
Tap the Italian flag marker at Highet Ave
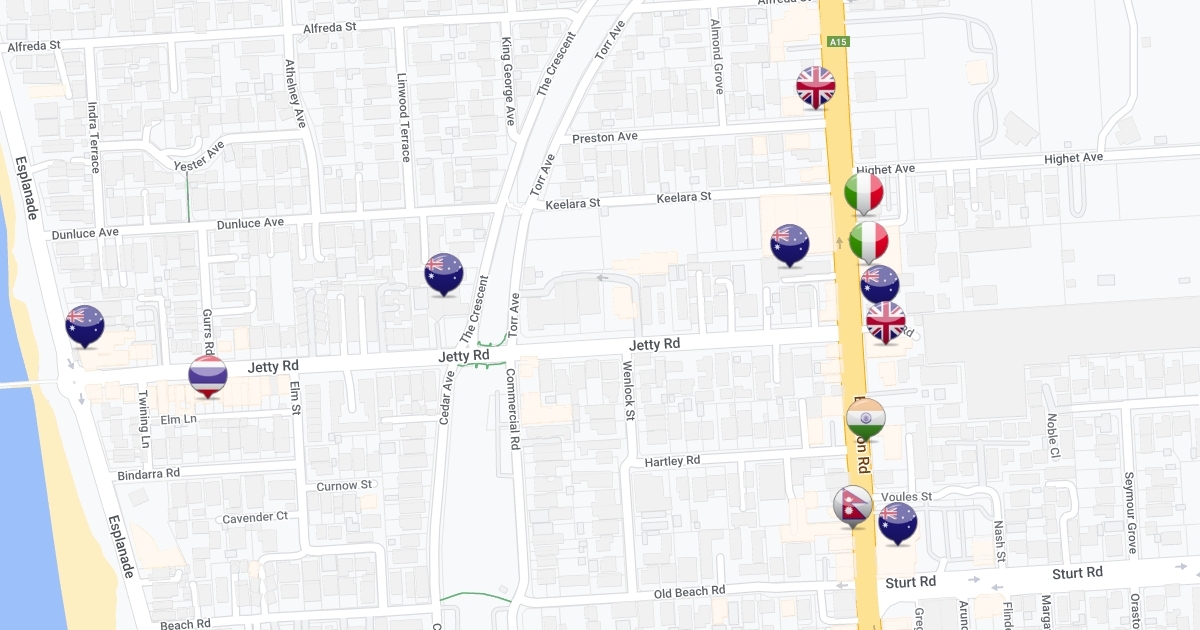point(863,193)
